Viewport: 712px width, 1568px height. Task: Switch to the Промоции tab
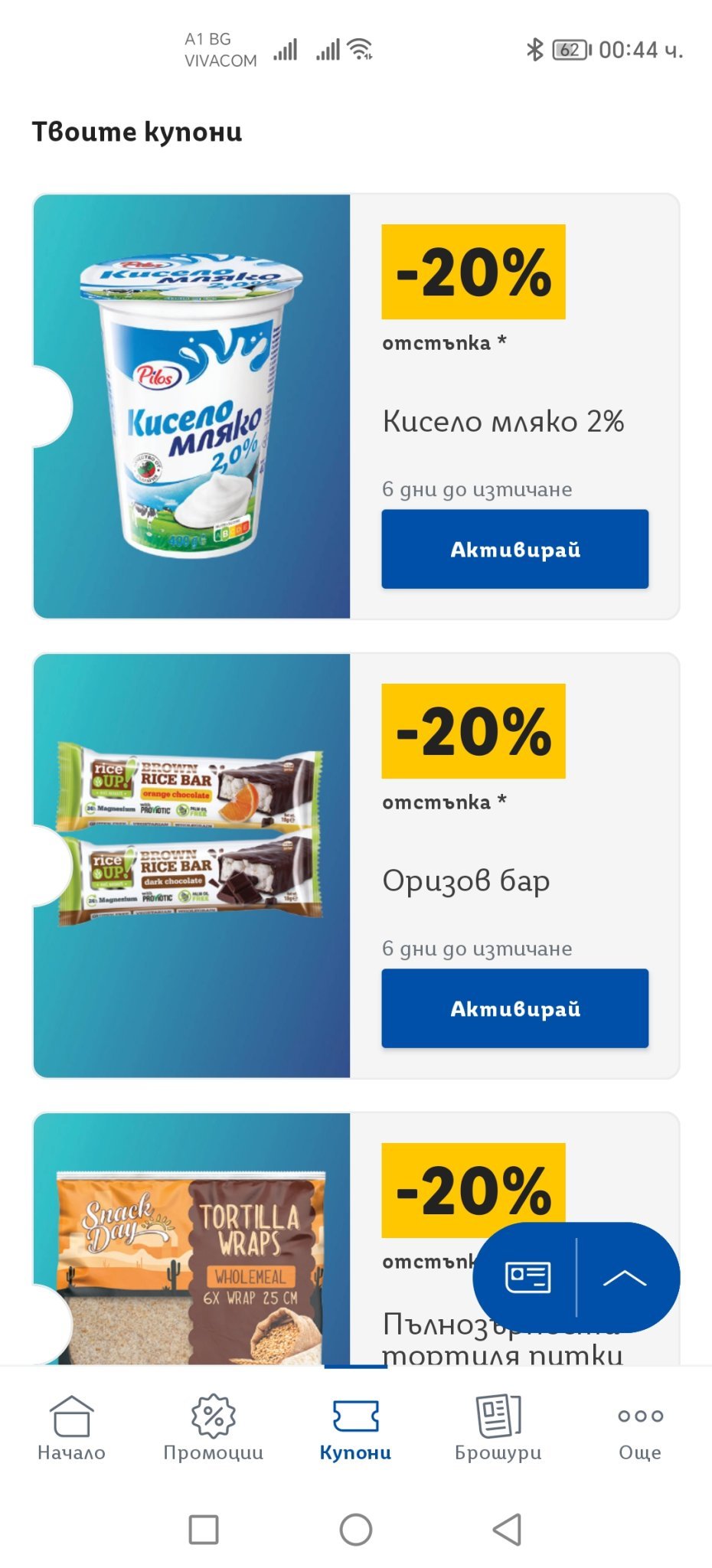tap(214, 1428)
